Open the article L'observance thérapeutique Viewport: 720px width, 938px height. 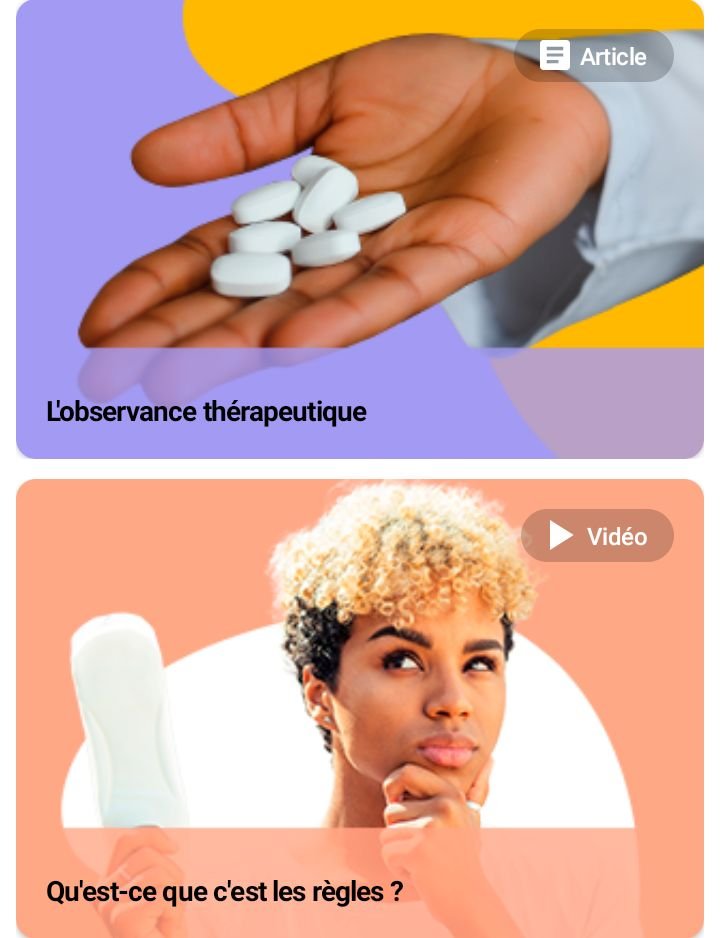tap(360, 230)
